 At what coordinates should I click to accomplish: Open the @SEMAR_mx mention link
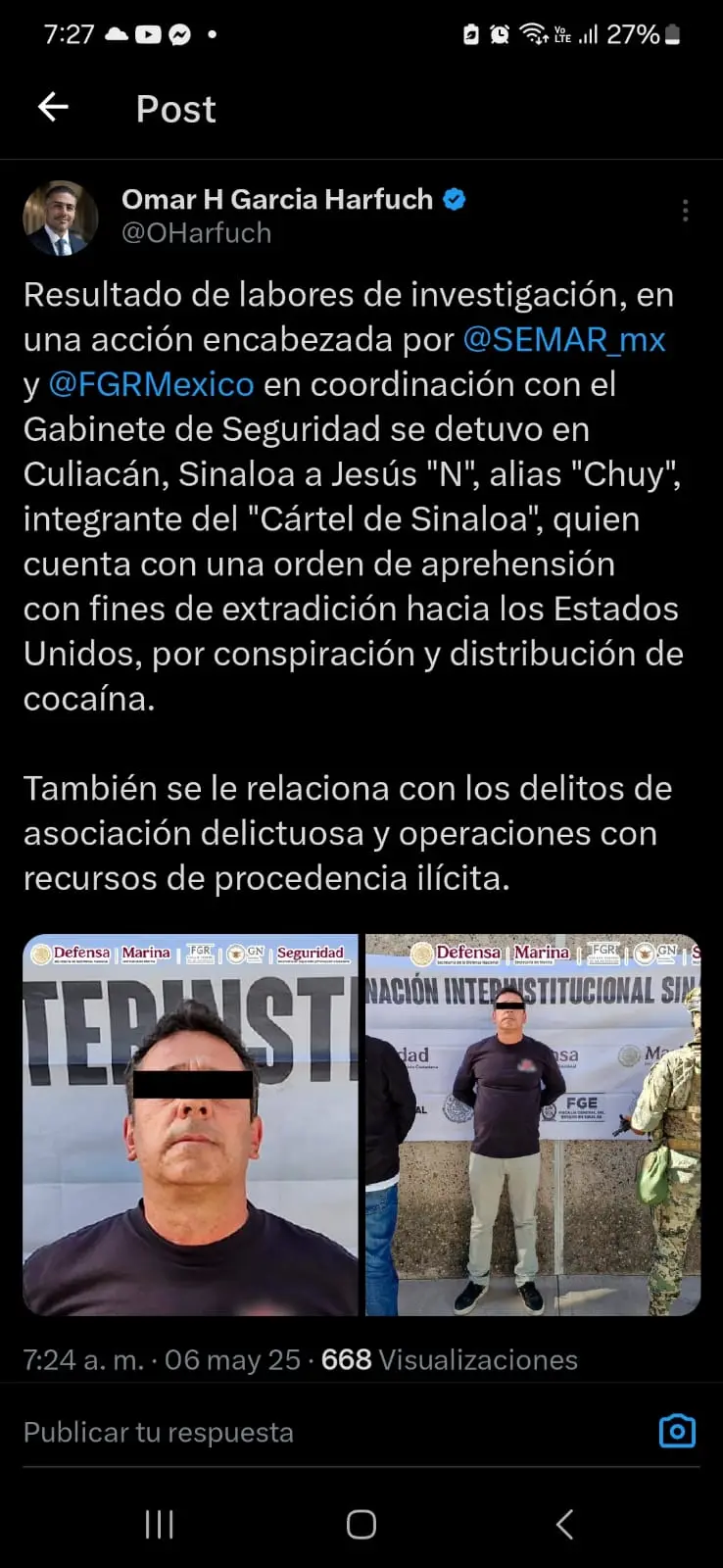coord(563,340)
